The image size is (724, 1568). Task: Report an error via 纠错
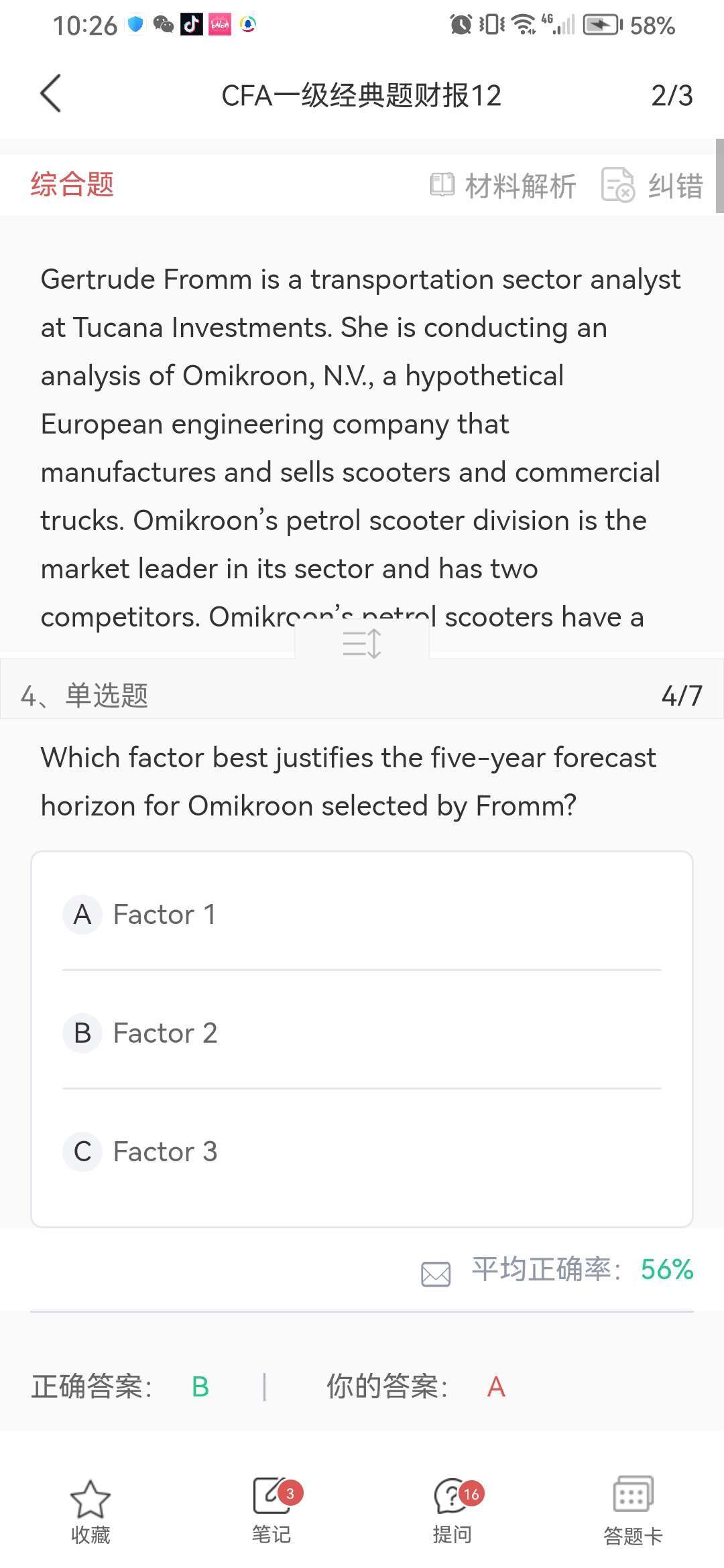[652, 186]
